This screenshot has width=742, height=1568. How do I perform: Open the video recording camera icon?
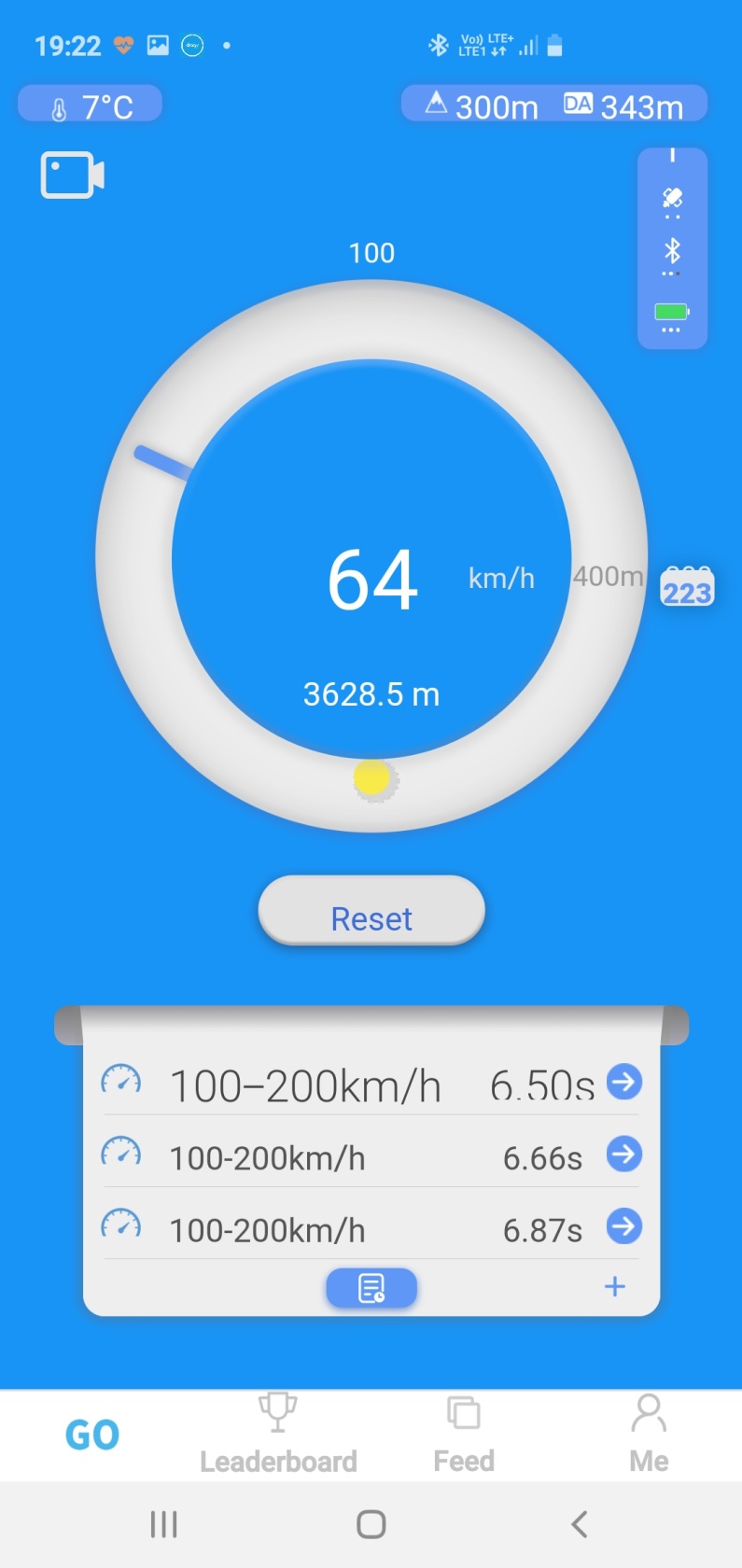tap(72, 175)
